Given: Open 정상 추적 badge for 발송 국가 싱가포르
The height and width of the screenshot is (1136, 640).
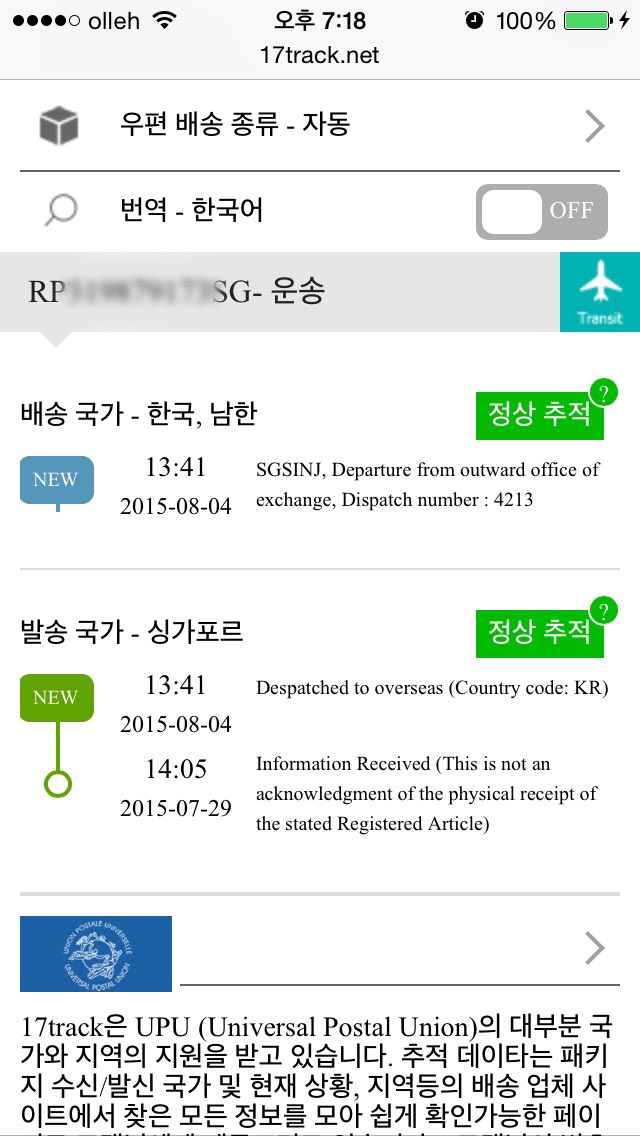Looking at the screenshot, I should pyautogui.click(x=540, y=632).
